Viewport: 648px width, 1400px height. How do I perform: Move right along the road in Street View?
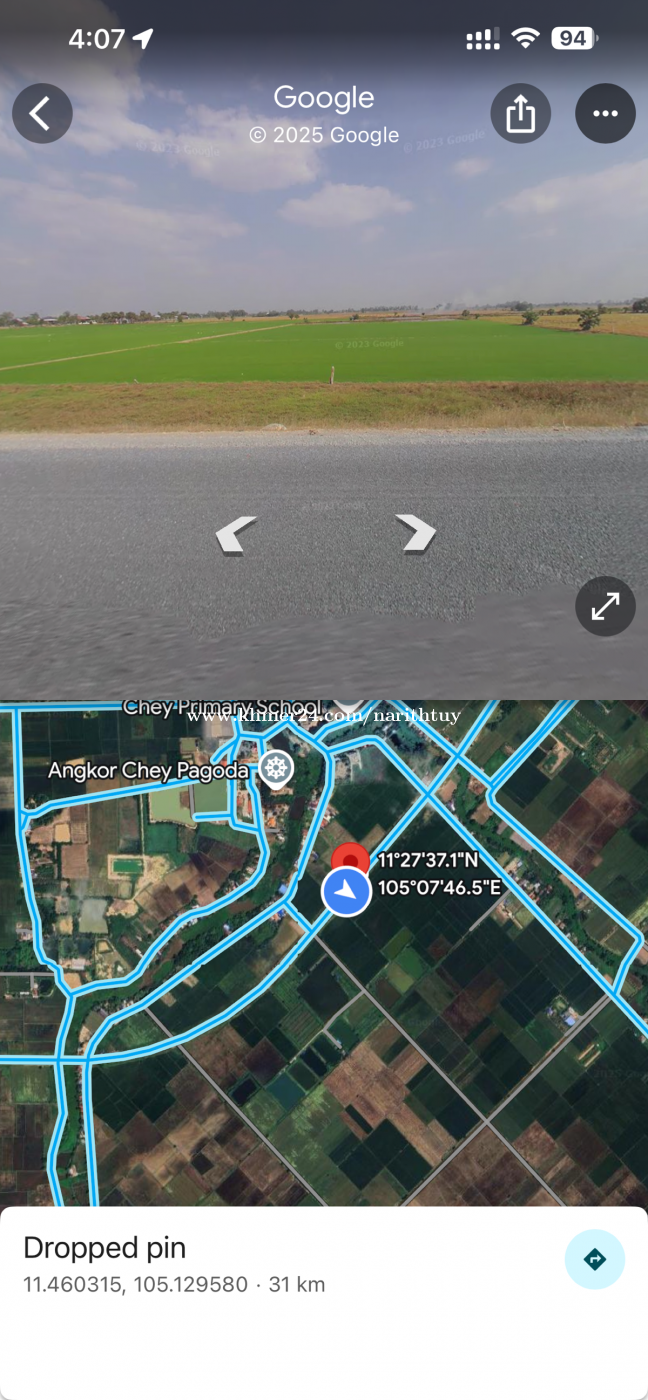415,533
